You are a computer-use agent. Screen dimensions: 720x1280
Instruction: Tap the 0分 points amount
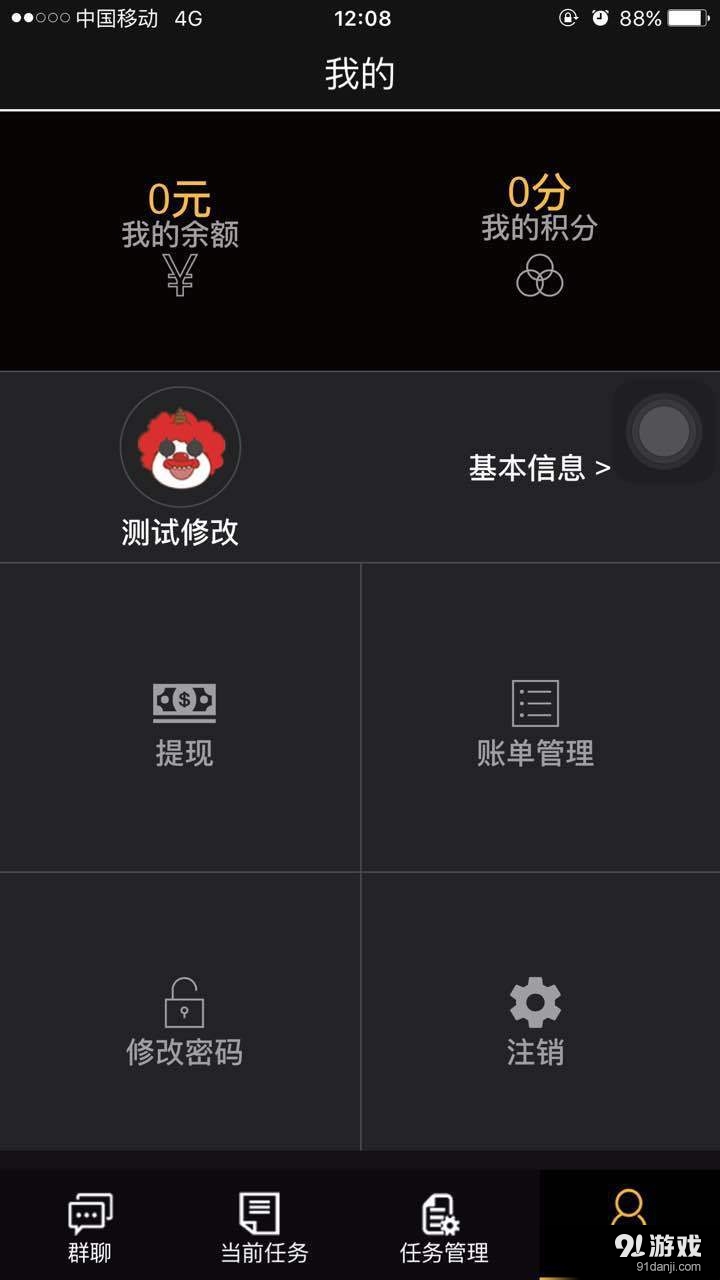540,192
